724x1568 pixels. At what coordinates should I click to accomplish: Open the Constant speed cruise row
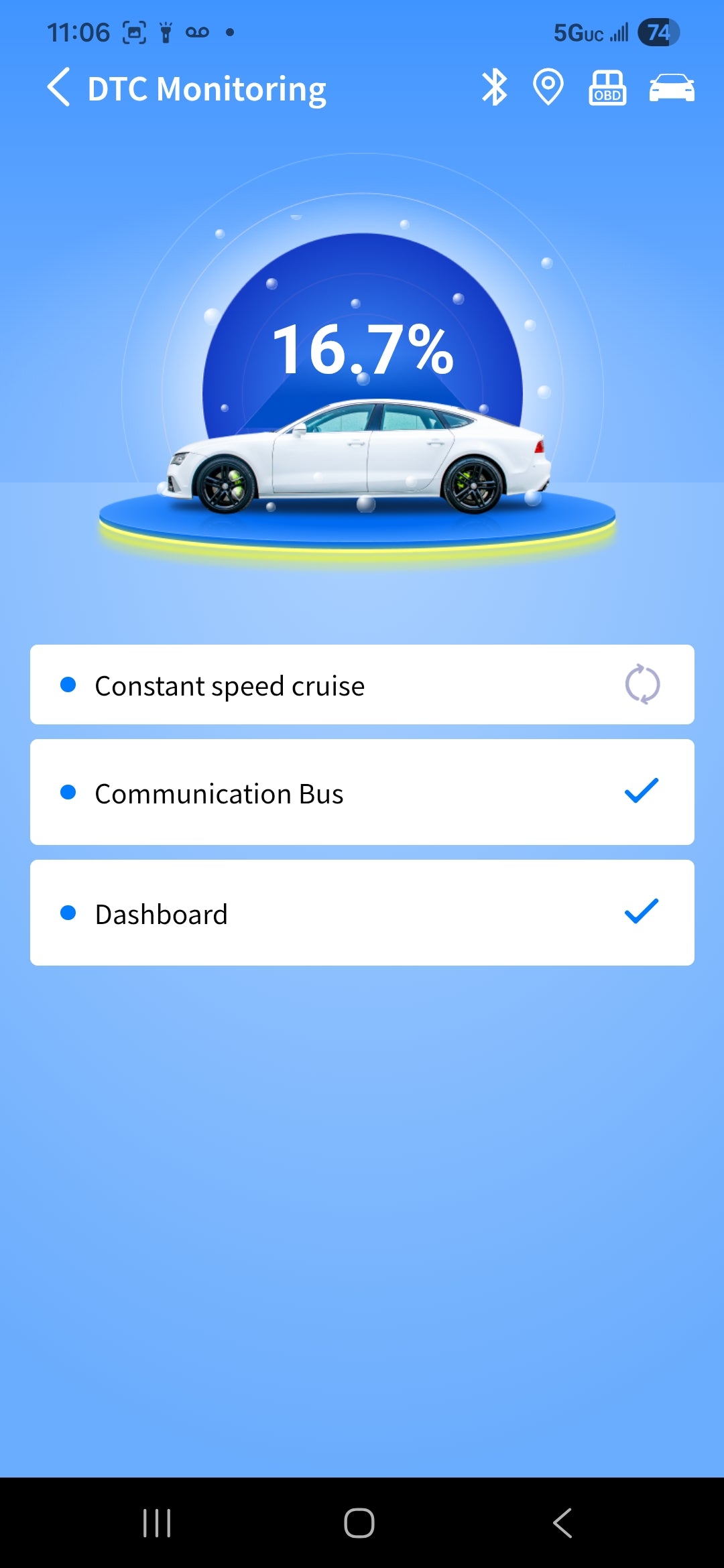(x=362, y=685)
